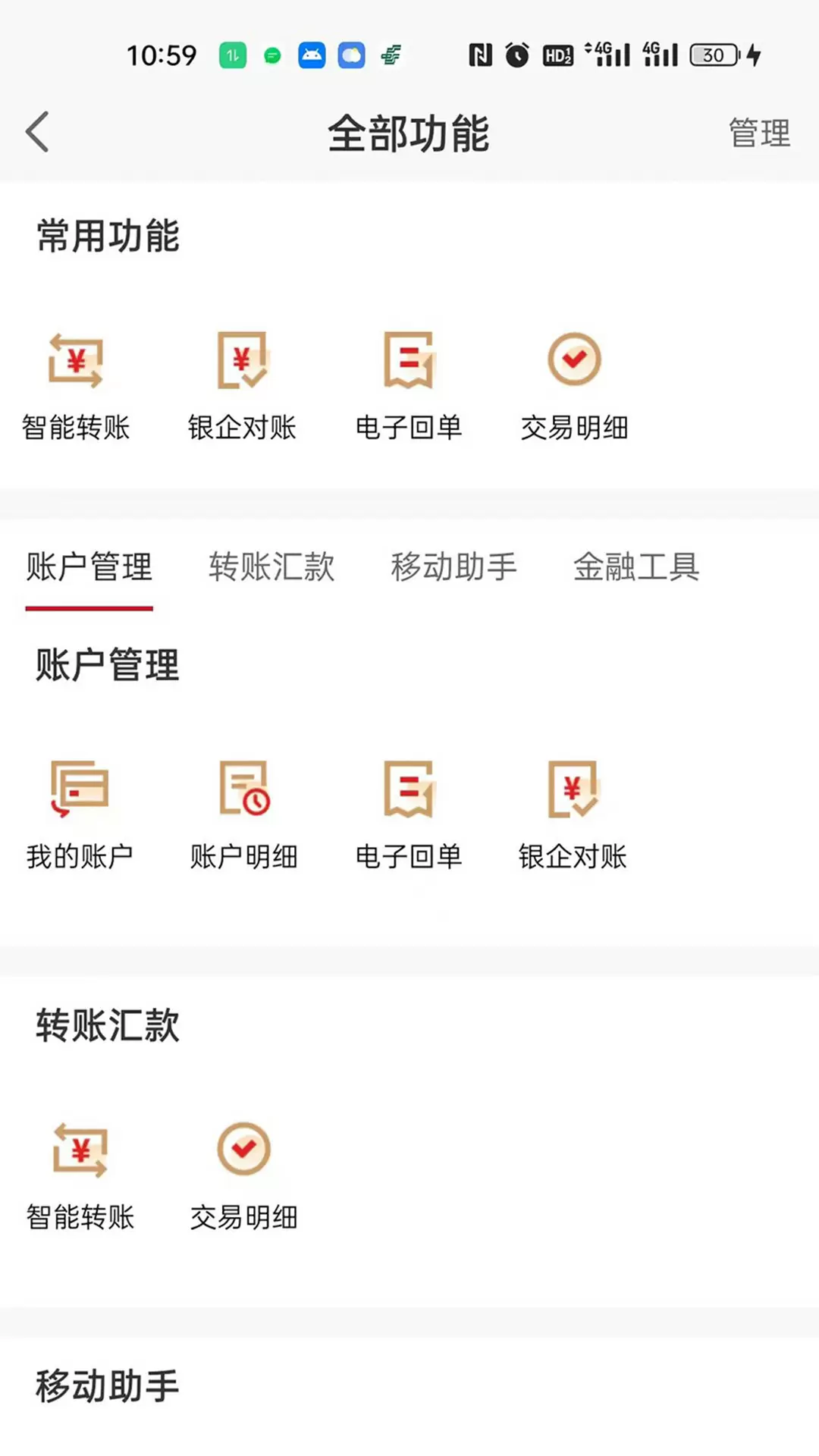Open 交易明细 under 常用功能
The image size is (819, 1456).
(574, 387)
